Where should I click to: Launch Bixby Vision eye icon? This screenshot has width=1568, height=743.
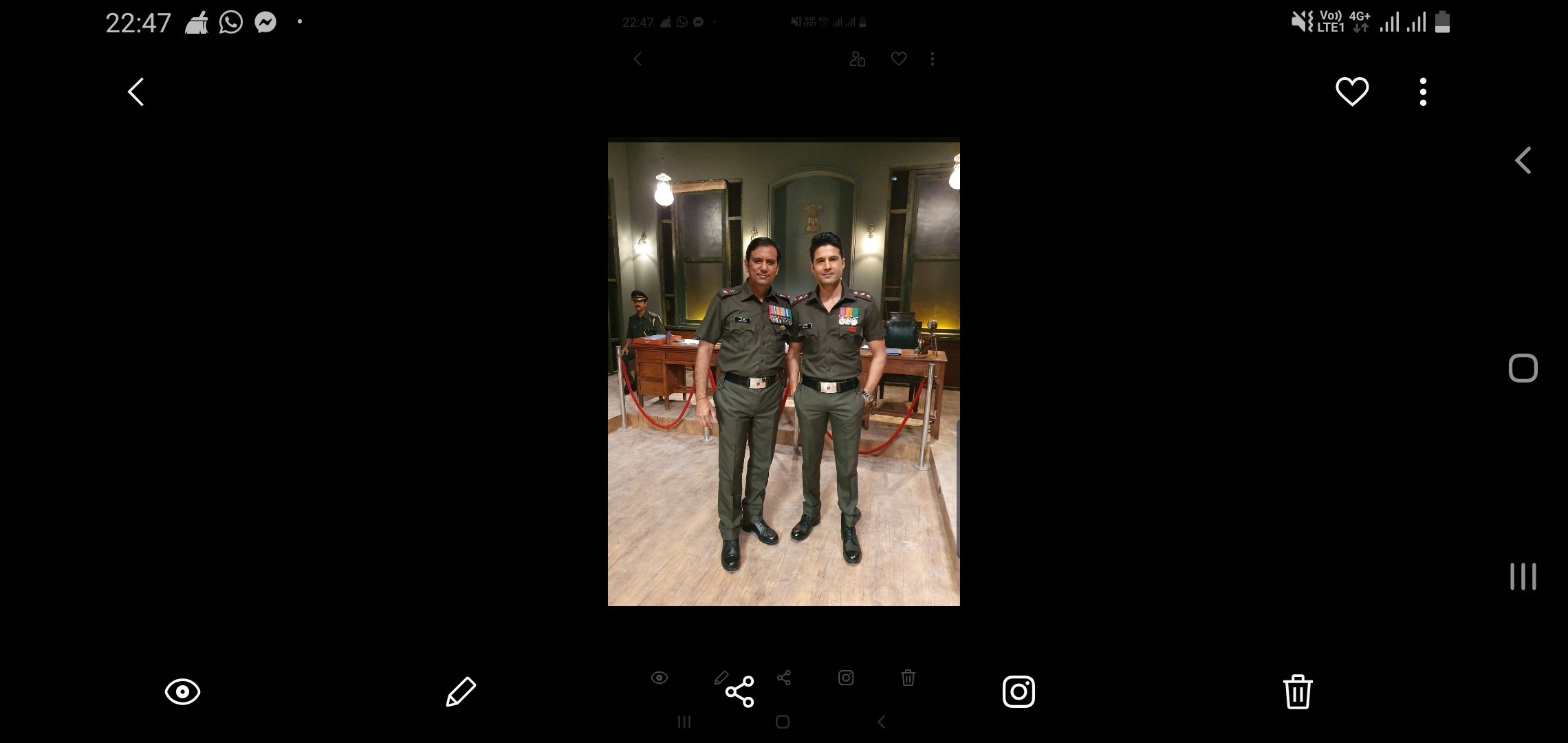pyautogui.click(x=182, y=691)
